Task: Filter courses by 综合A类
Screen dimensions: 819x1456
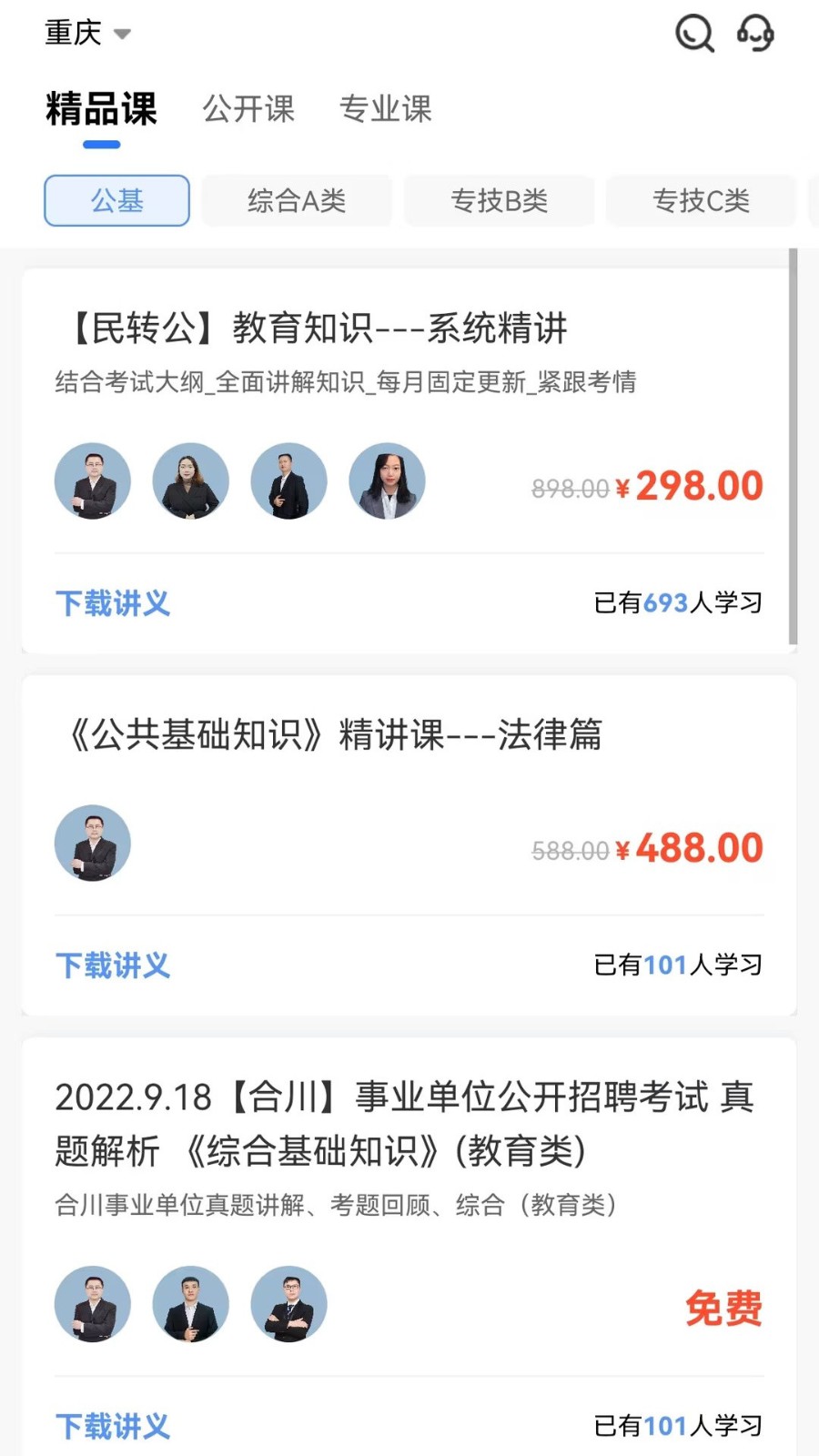Action: coord(297,200)
